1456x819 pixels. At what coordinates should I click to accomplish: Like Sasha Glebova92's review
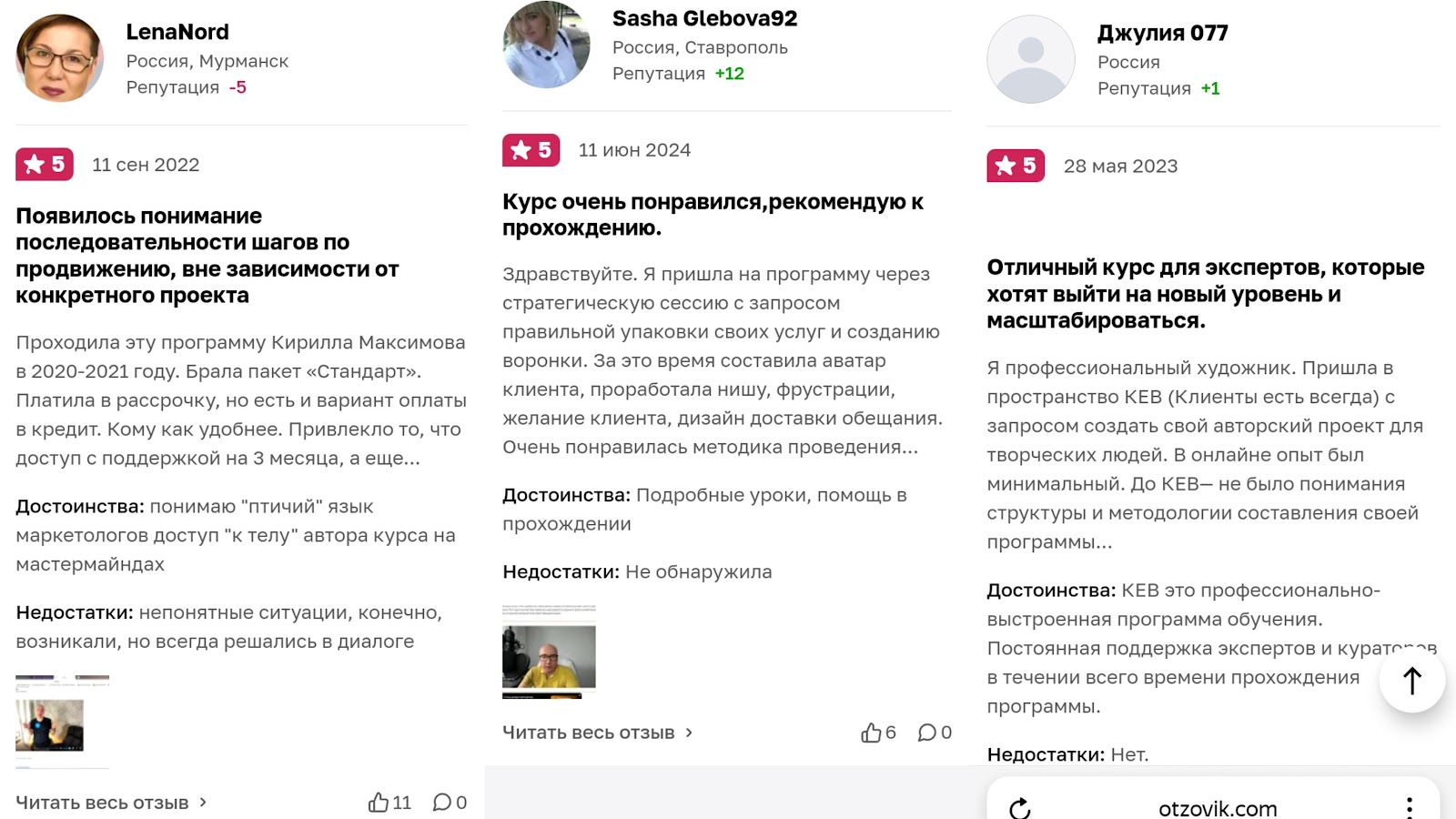872,733
